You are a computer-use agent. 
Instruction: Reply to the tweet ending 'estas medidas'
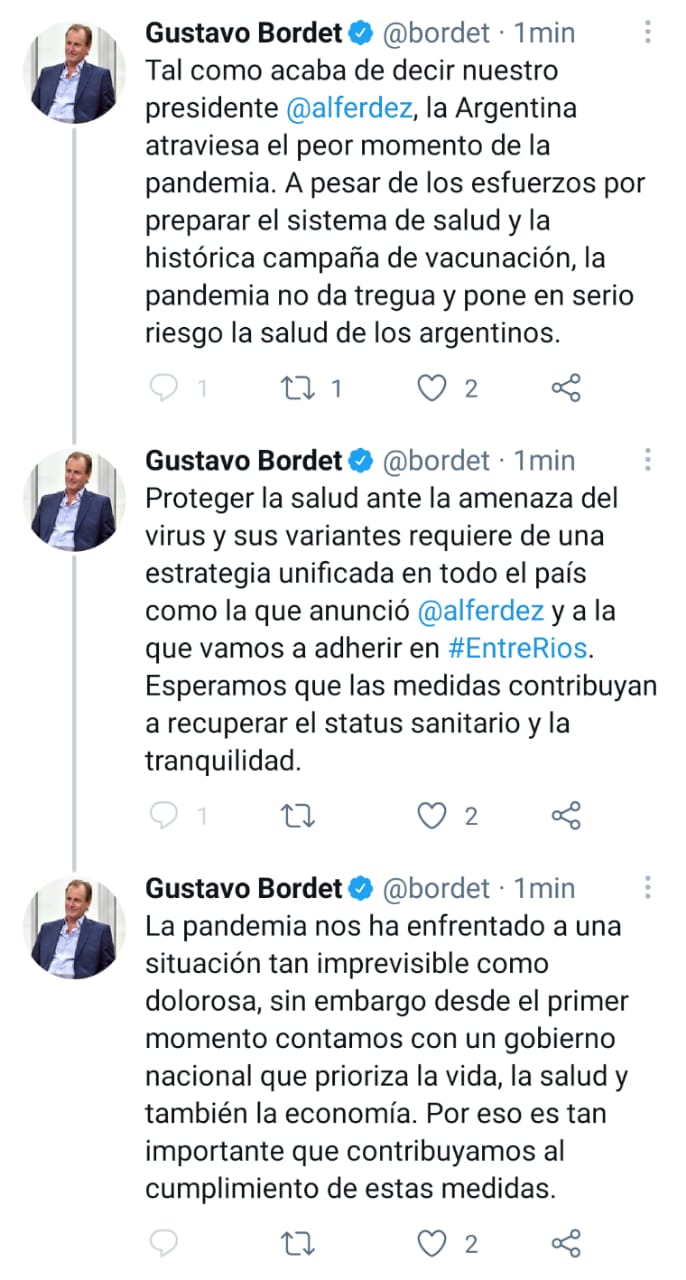(163, 1244)
